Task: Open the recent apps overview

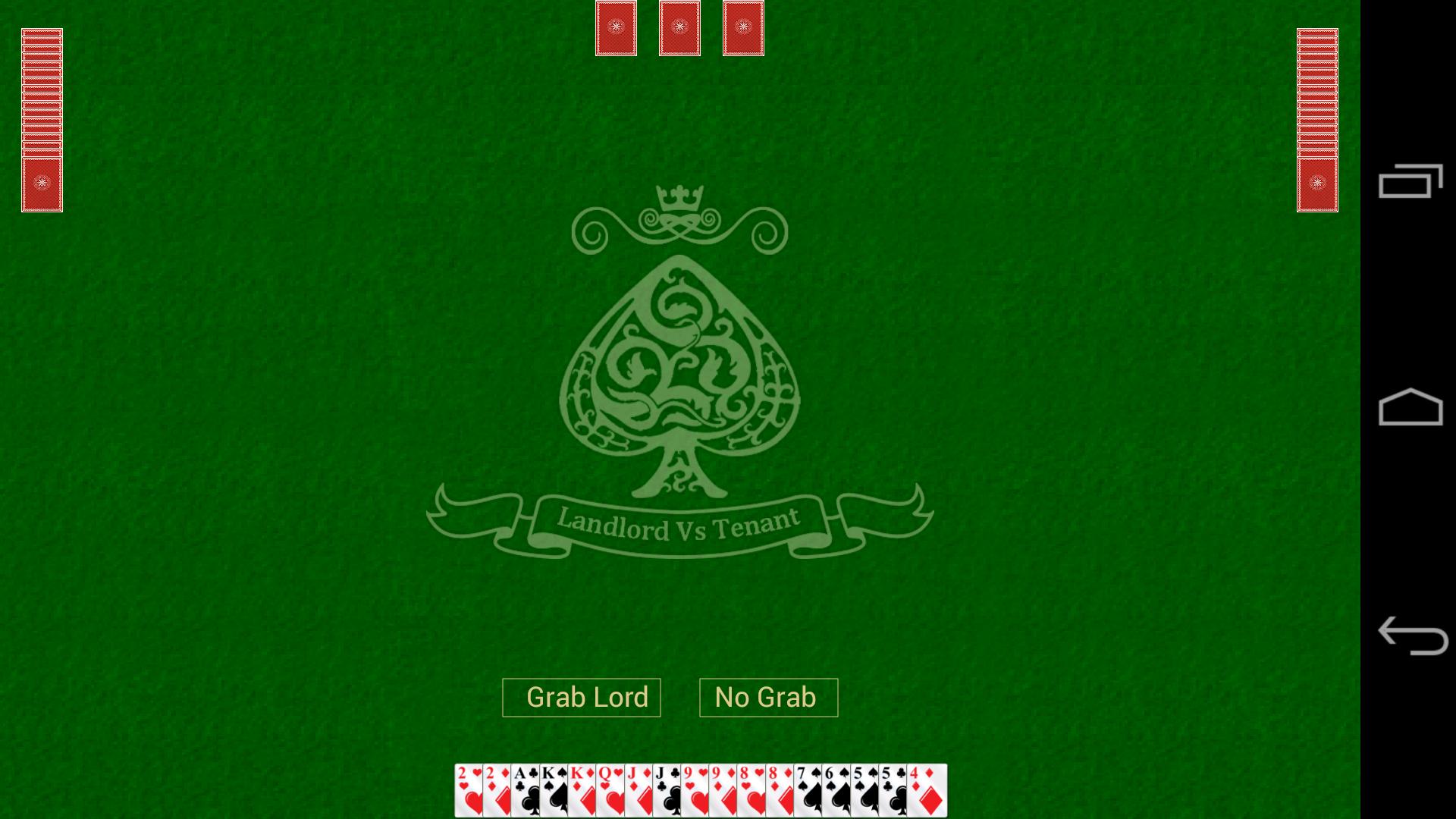Action: [x=1410, y=182]
